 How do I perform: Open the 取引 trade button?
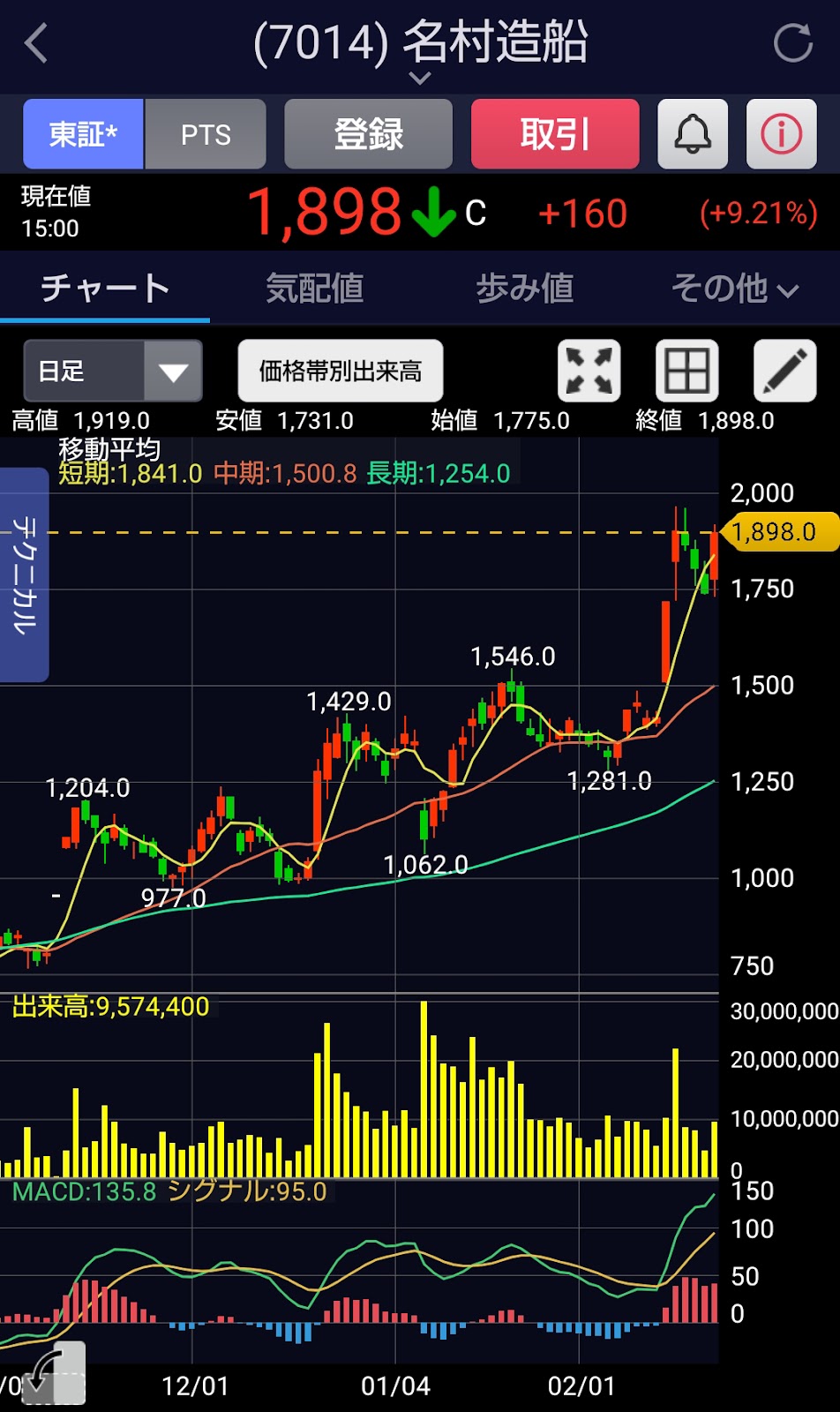pyautogui.click(x=555, y=134)
